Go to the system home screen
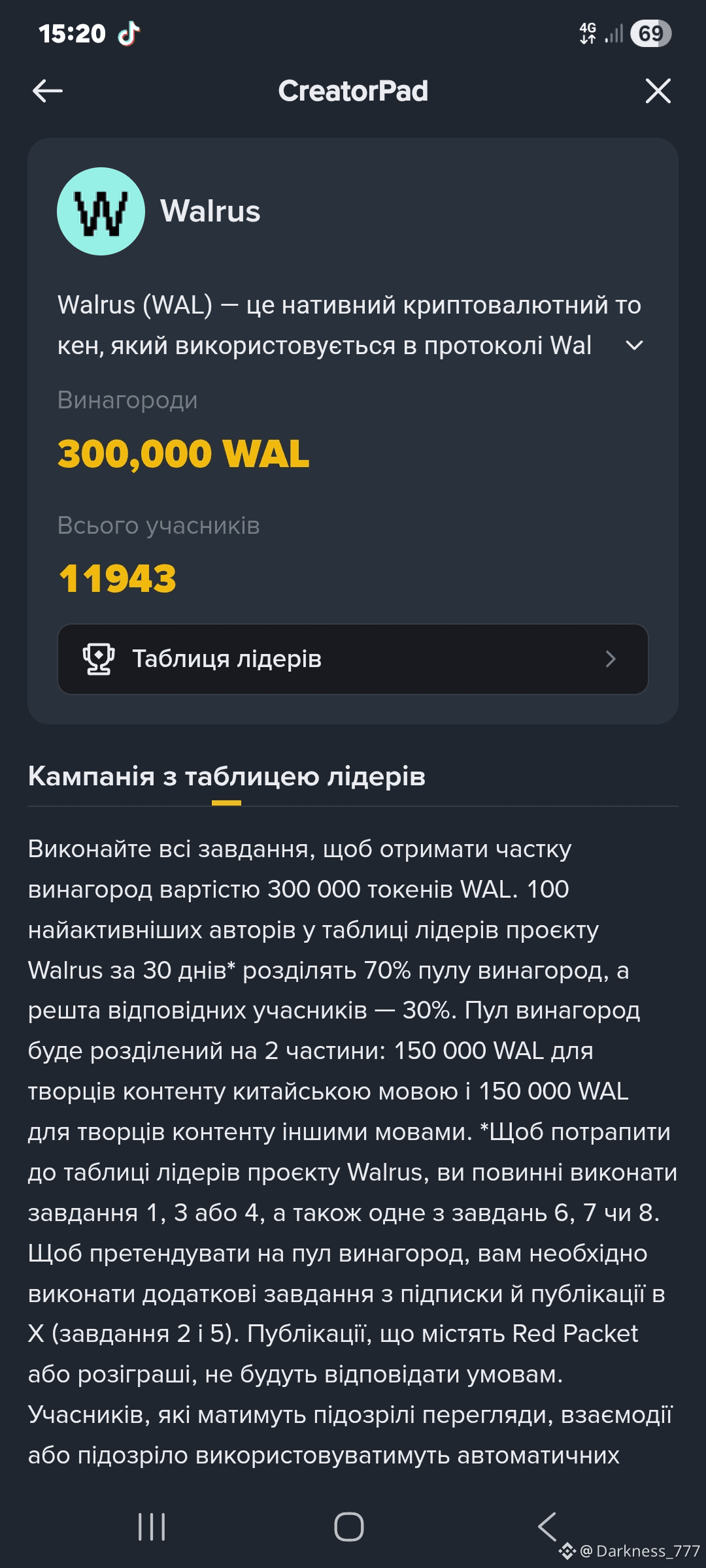 point(349,1527)
